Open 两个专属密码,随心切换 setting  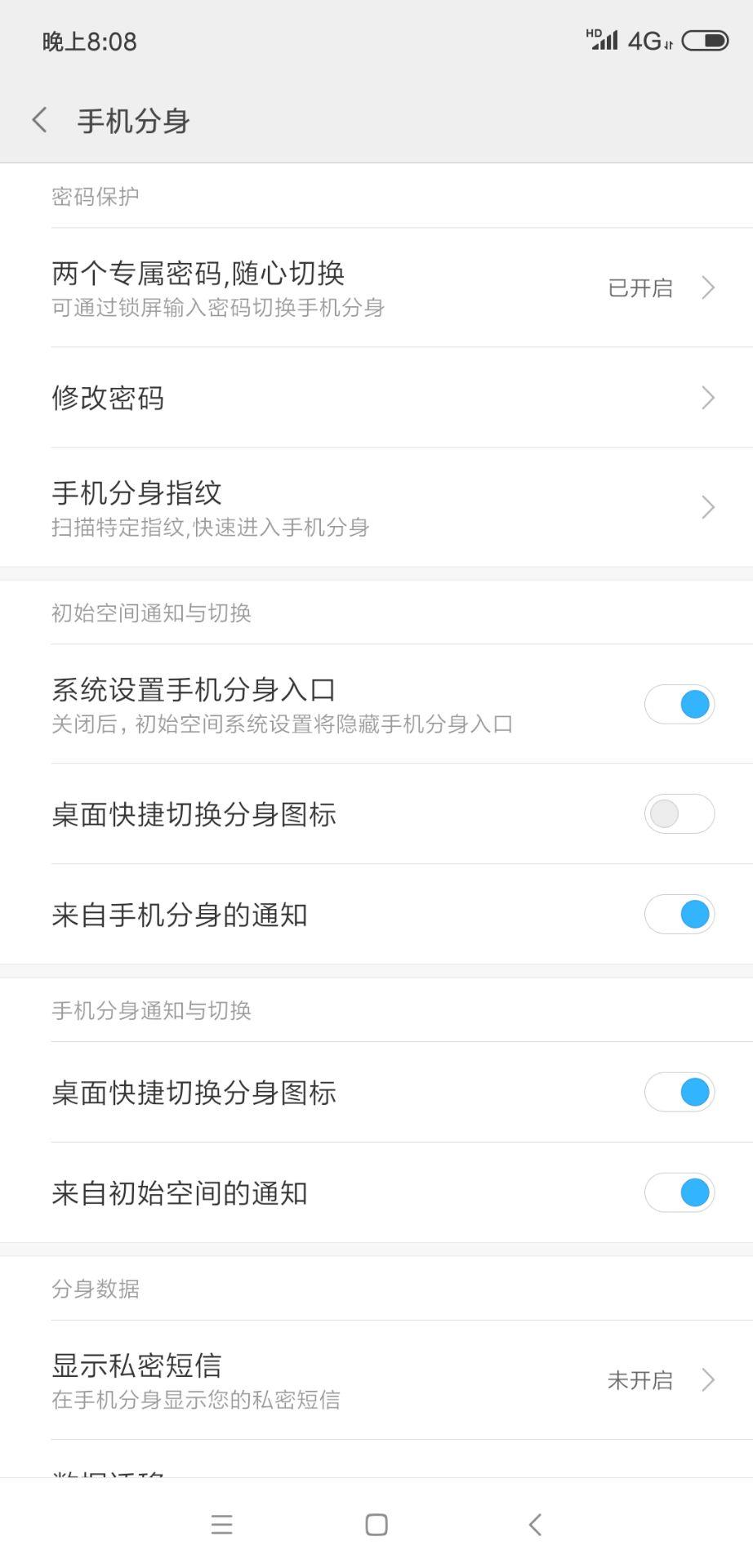click(x=376, y=287)
